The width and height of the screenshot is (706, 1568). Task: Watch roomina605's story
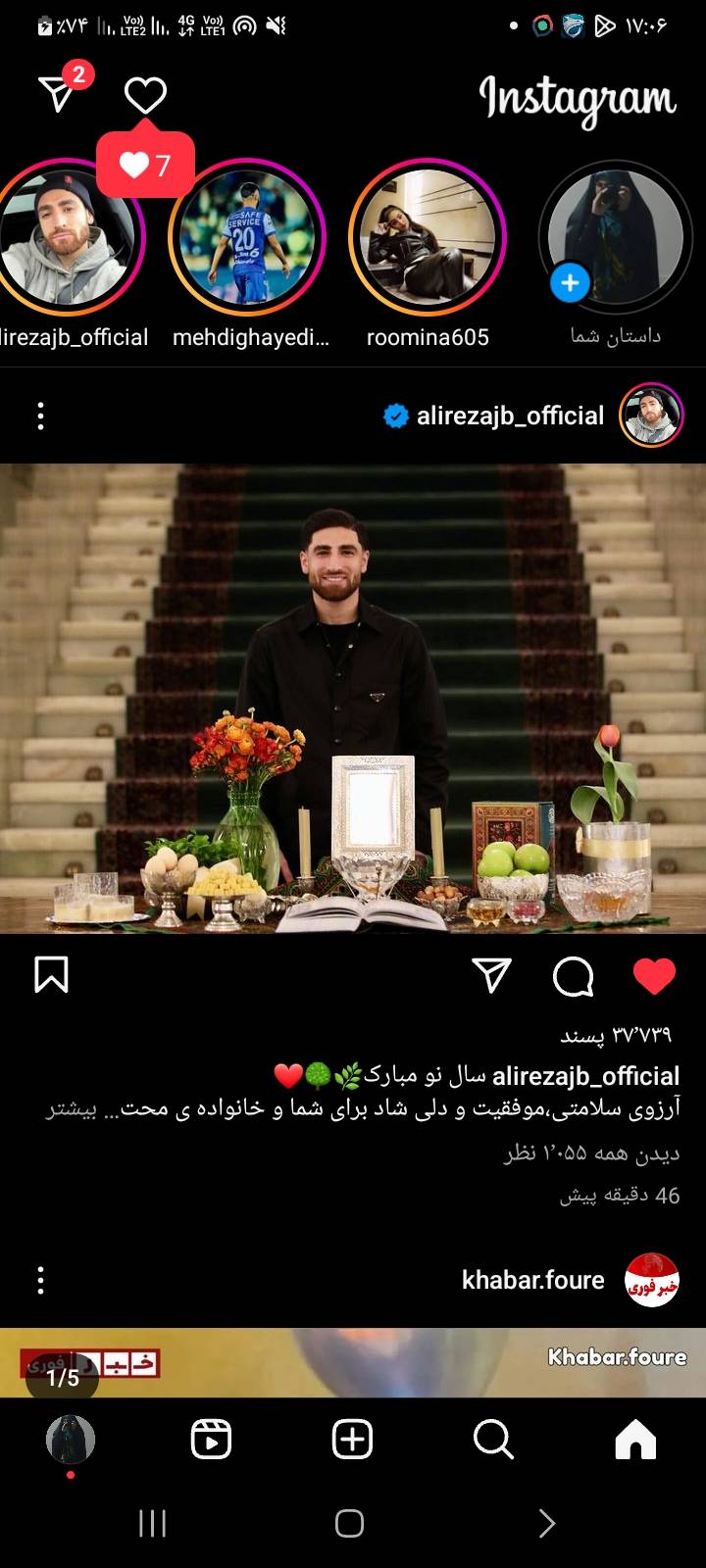428,238
